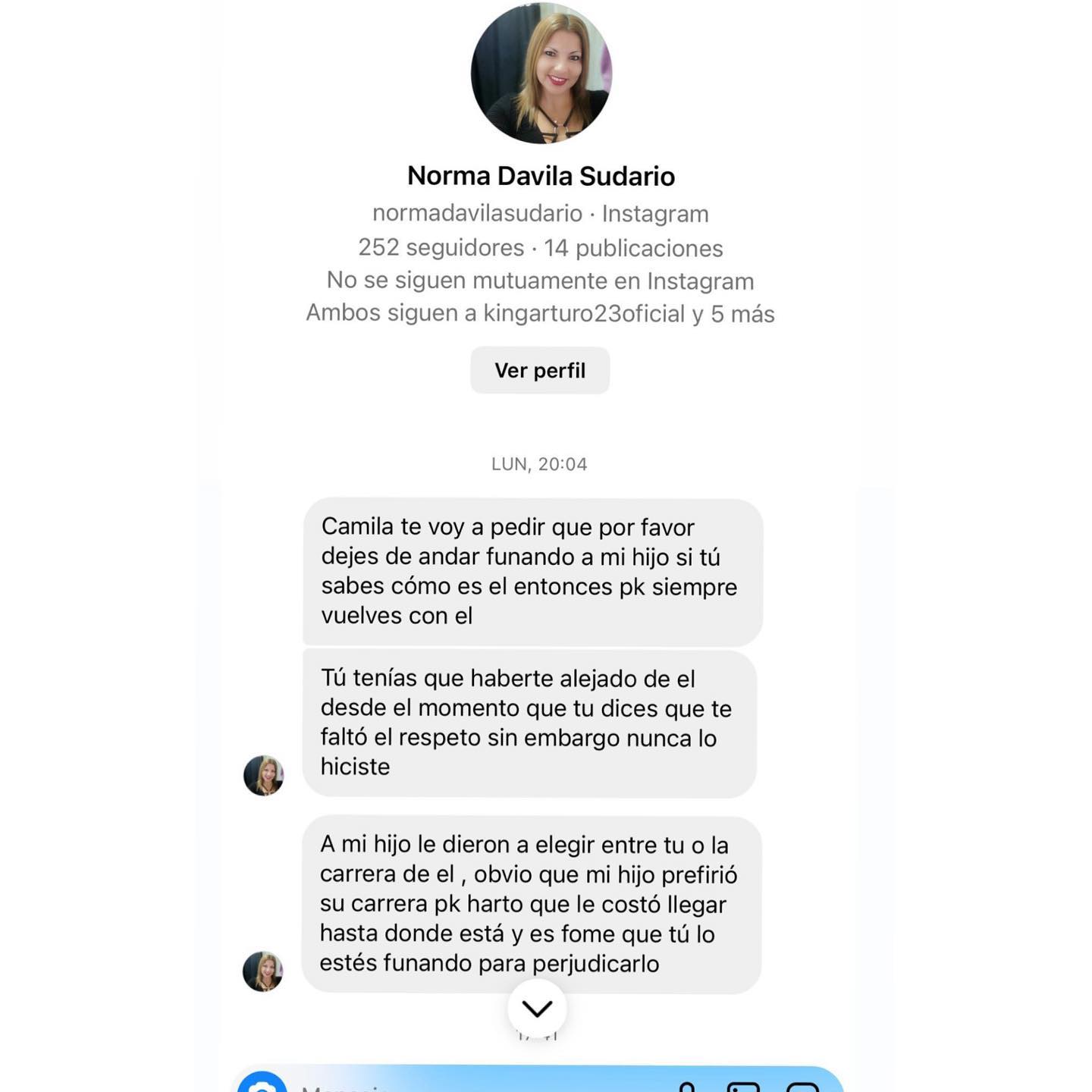Open the camera from the message bar
This screenshot has height=1092, width=1092.
(x=262, y=1084)
